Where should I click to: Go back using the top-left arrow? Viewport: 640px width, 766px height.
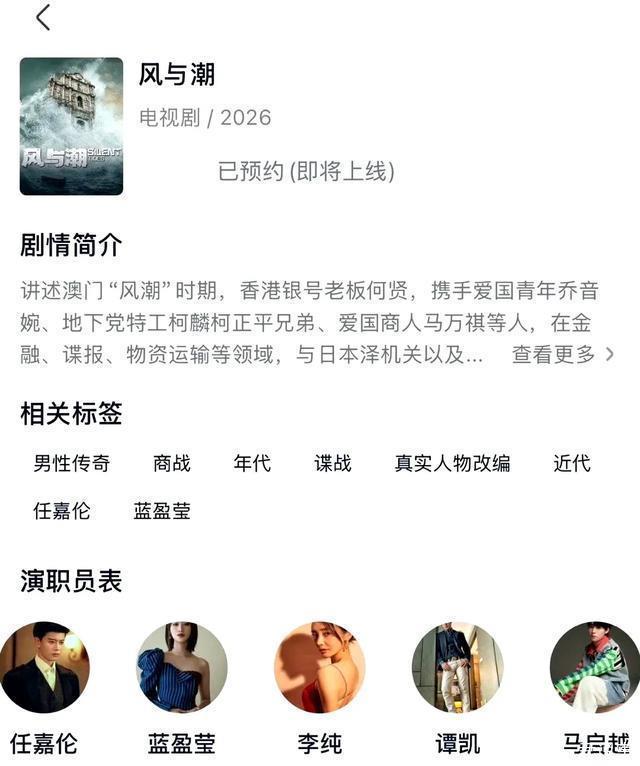43,17
